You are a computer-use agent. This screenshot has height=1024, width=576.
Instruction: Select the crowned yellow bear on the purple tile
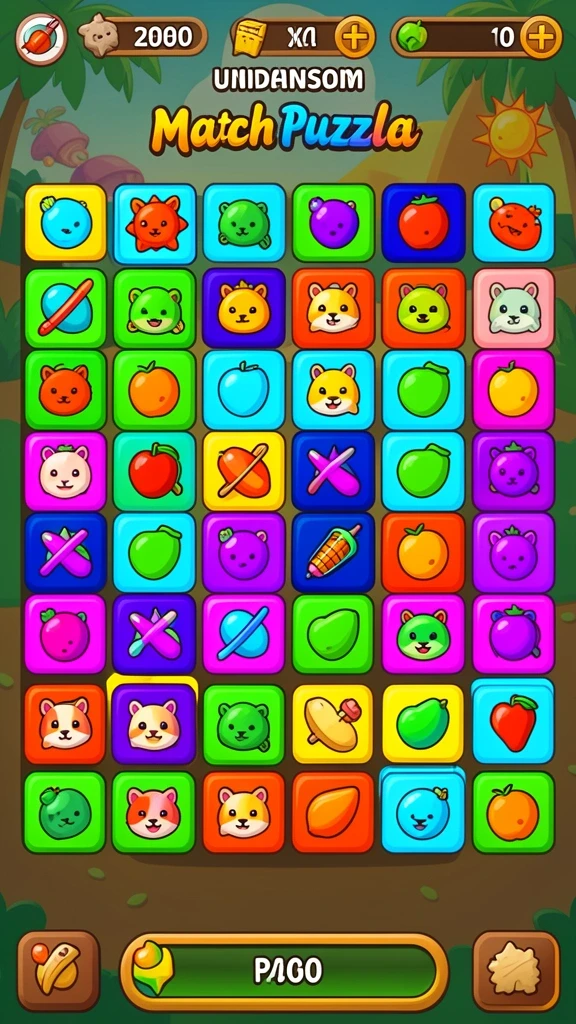pyautogui.click(x=244, y=308)
